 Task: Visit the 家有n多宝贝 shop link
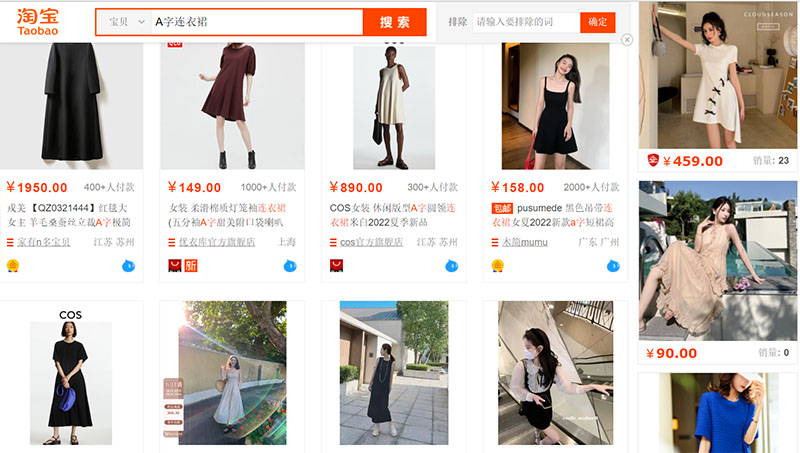[x=46, y=242]
